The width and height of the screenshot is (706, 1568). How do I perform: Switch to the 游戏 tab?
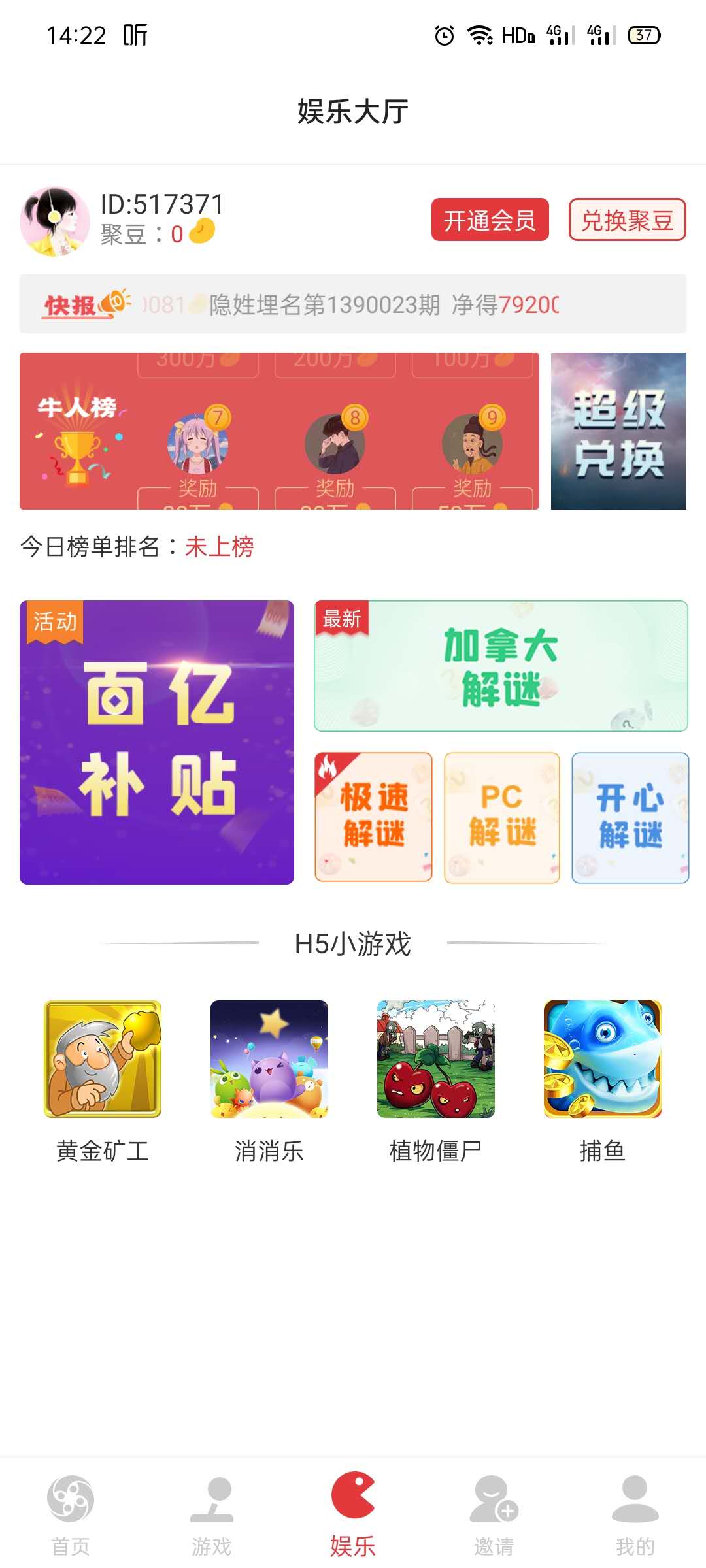212,1516
